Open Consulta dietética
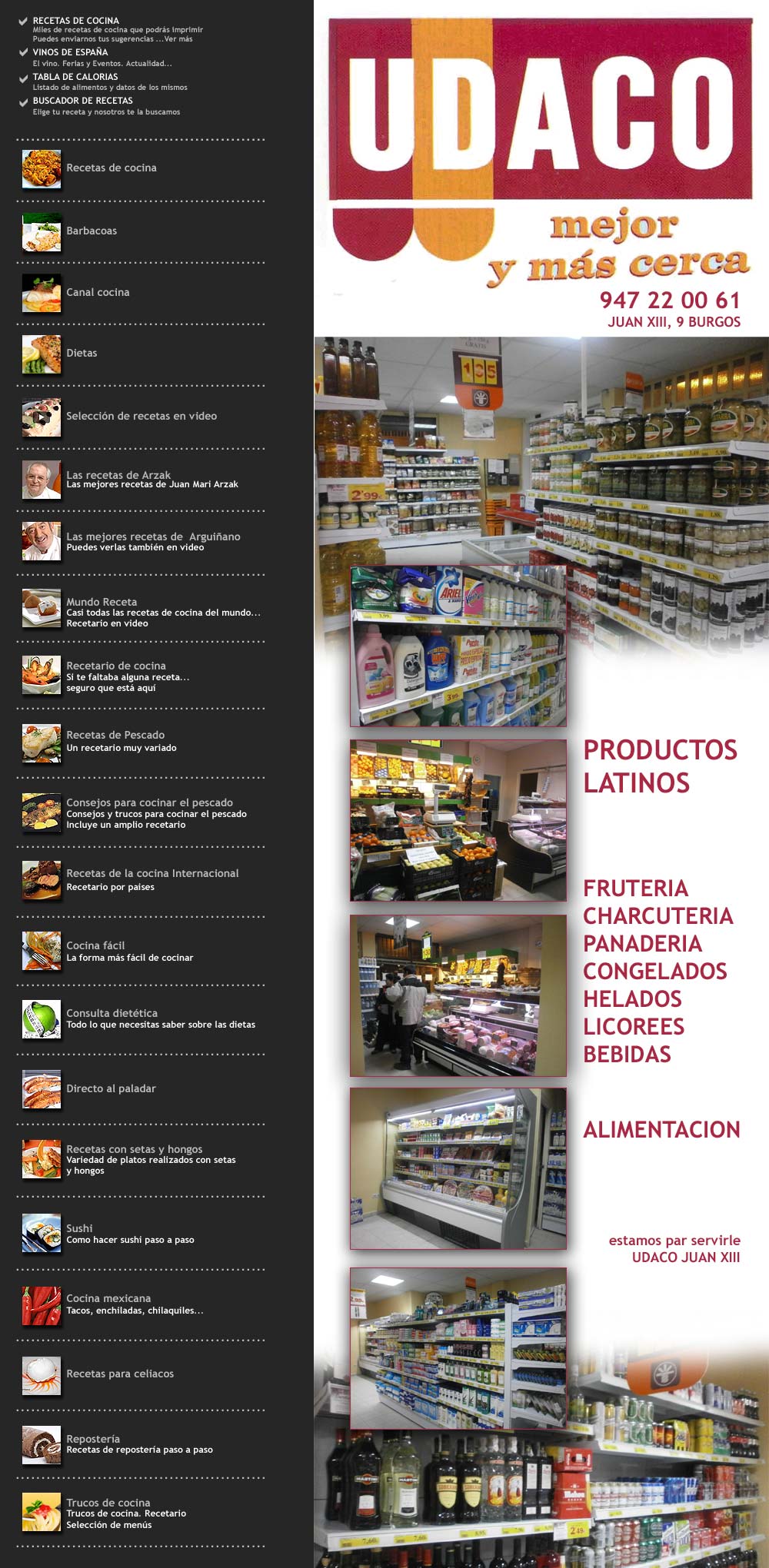Viewport: 769px width, 1568px height. [x=112, y=1013]
